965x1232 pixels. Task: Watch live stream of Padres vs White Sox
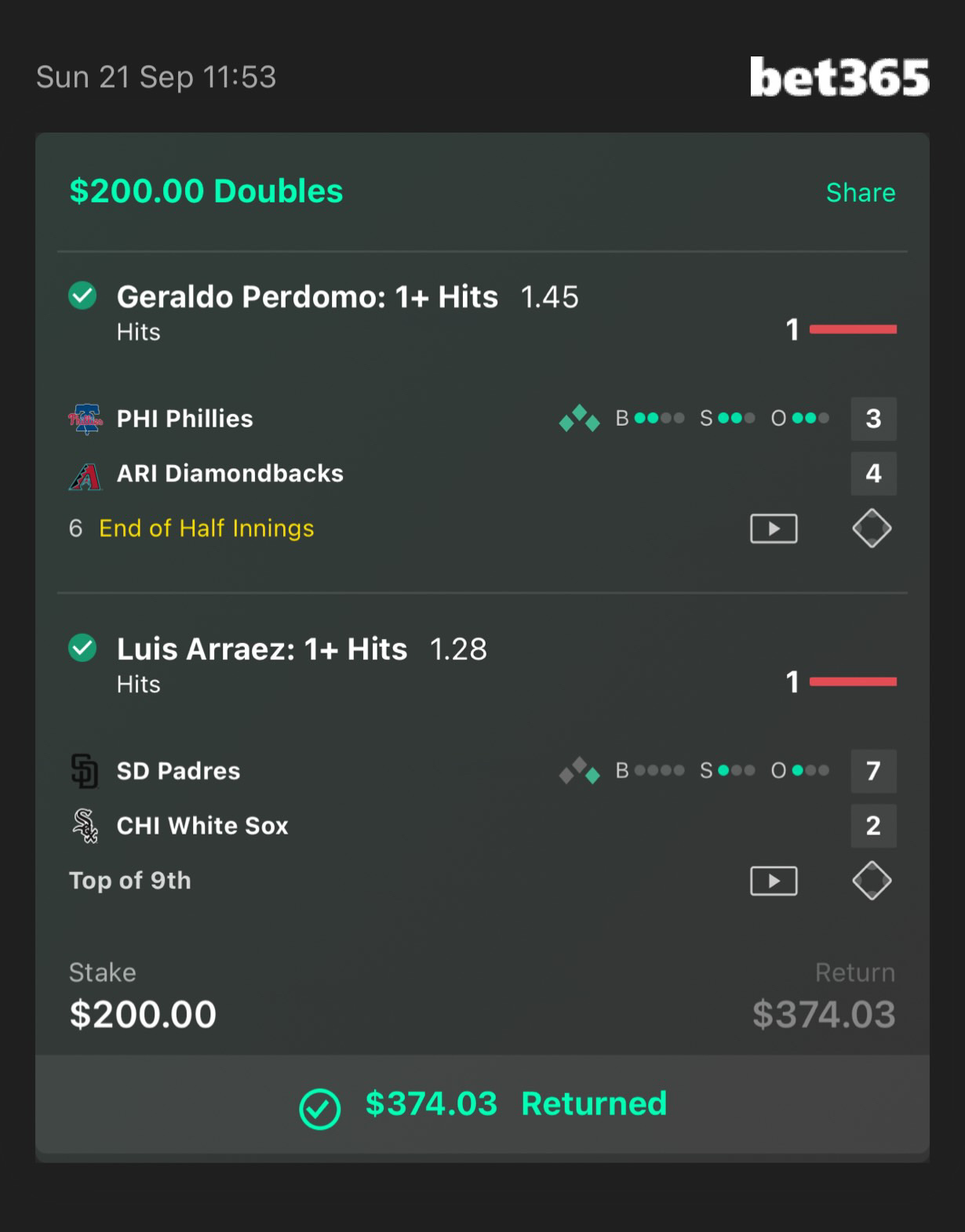click(774, 881)
